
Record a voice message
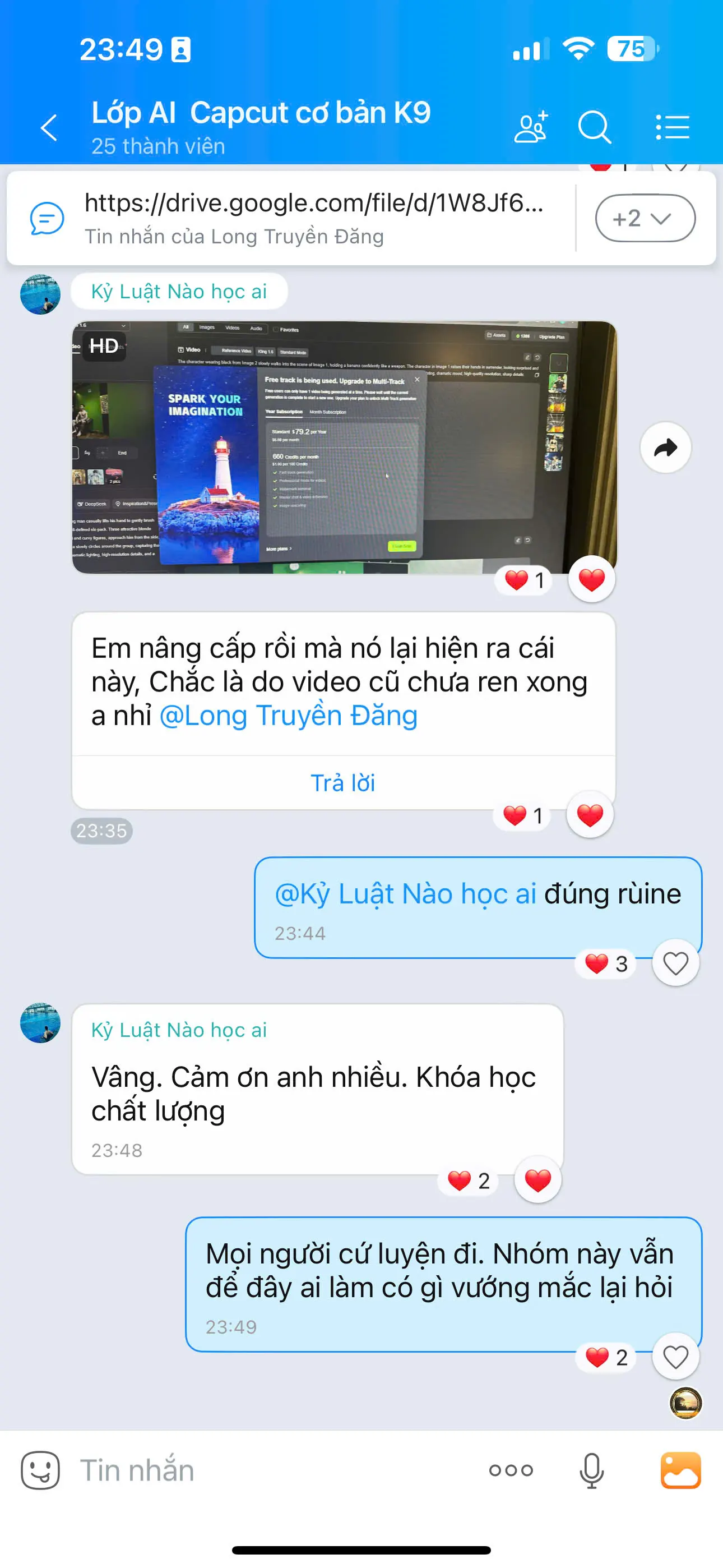[591, 1470]
